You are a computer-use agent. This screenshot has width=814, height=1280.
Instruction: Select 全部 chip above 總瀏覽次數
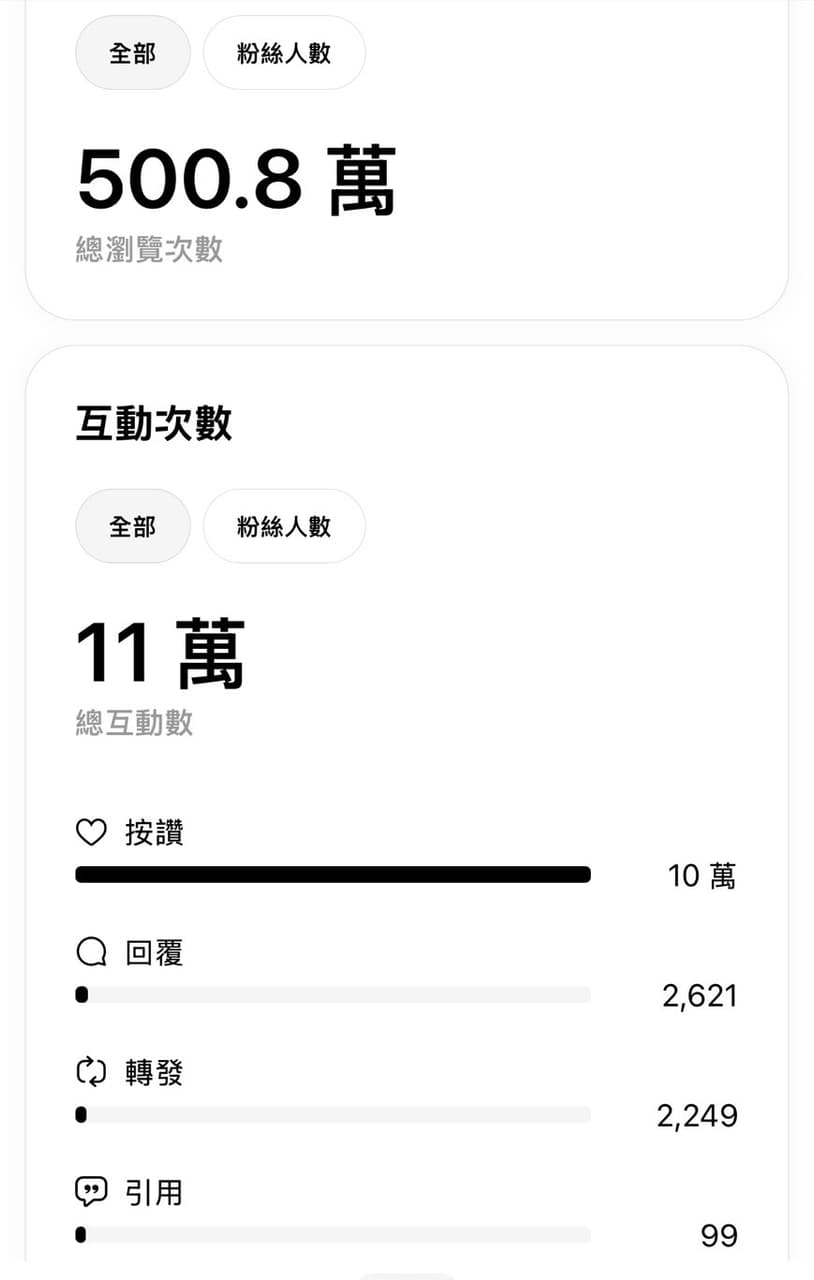pos(133,53)
